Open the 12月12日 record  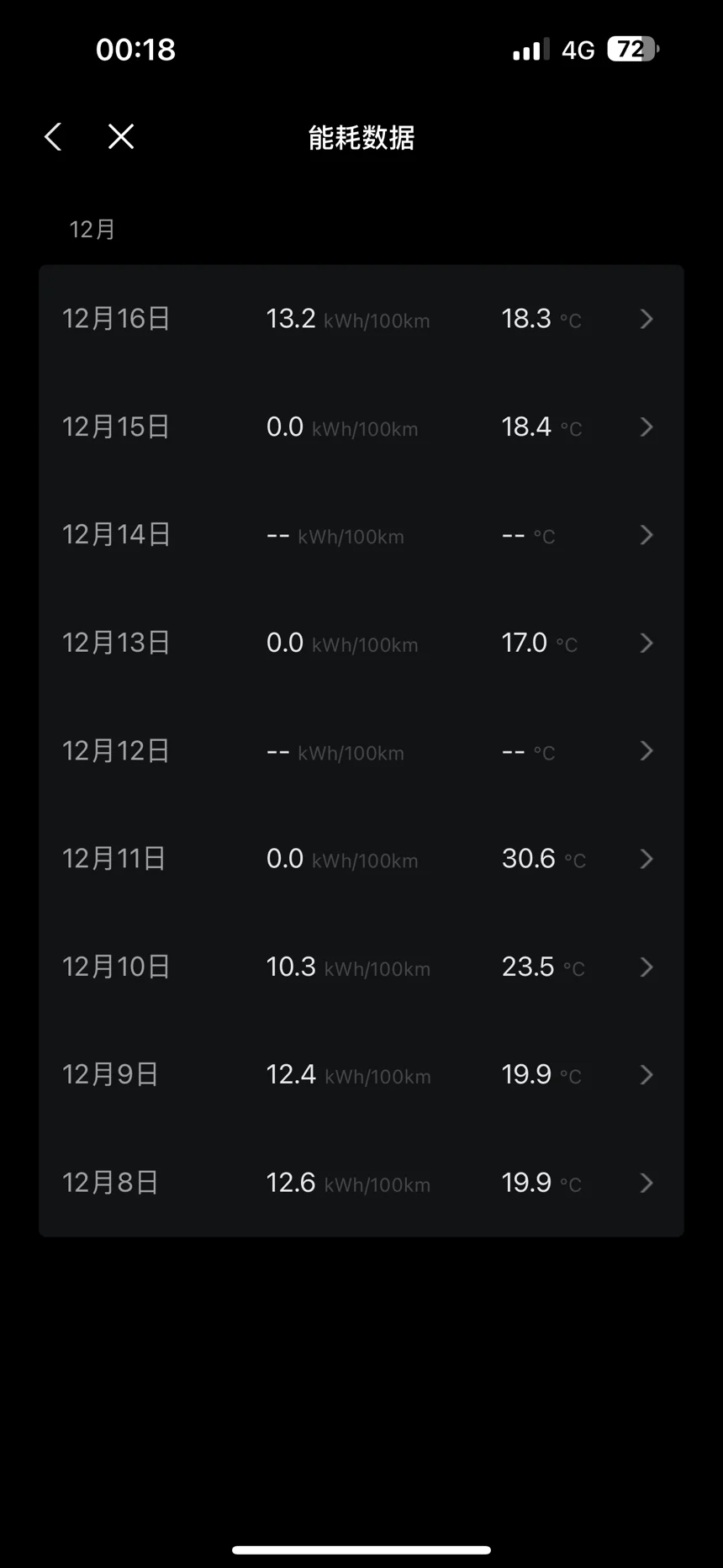tap(361, 751)
